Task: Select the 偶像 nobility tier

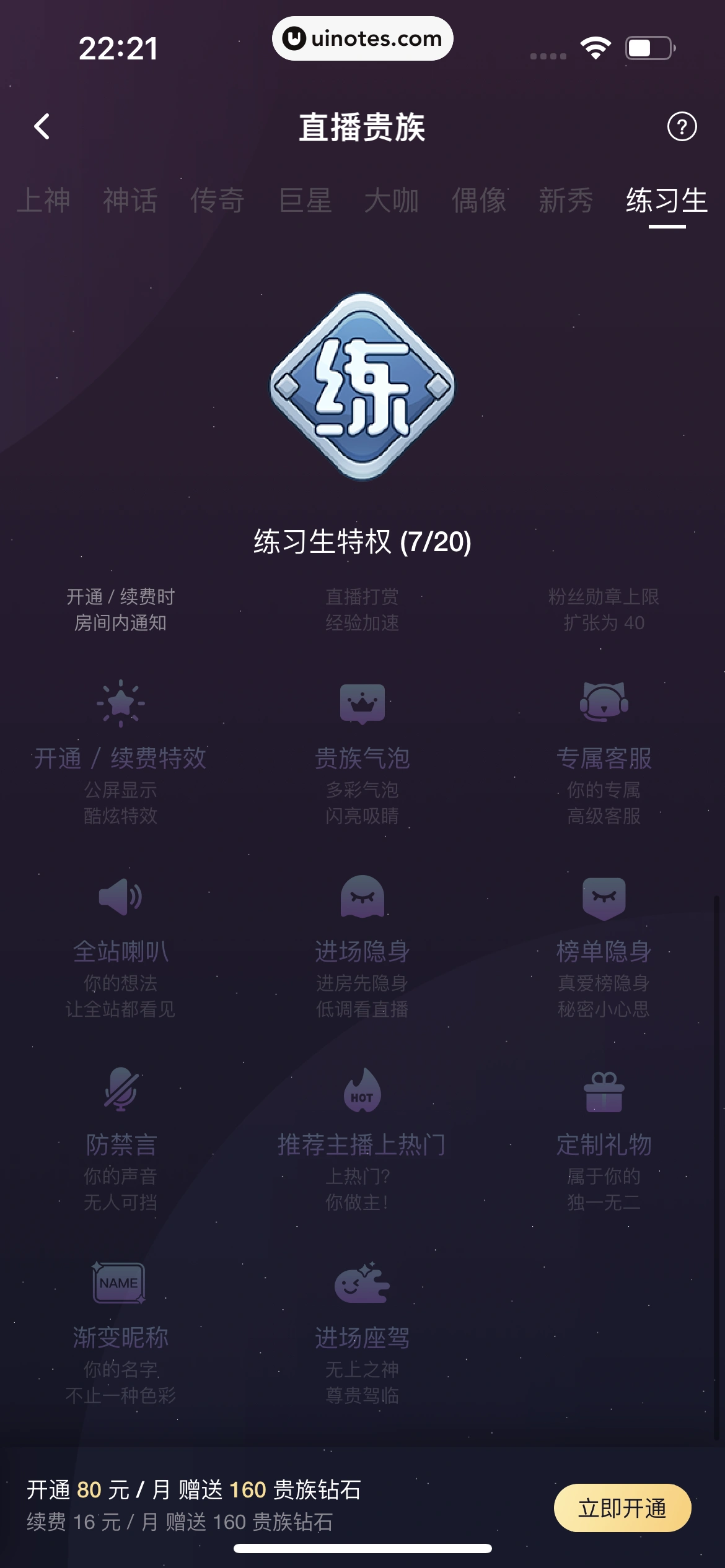Action: [480, 200]
